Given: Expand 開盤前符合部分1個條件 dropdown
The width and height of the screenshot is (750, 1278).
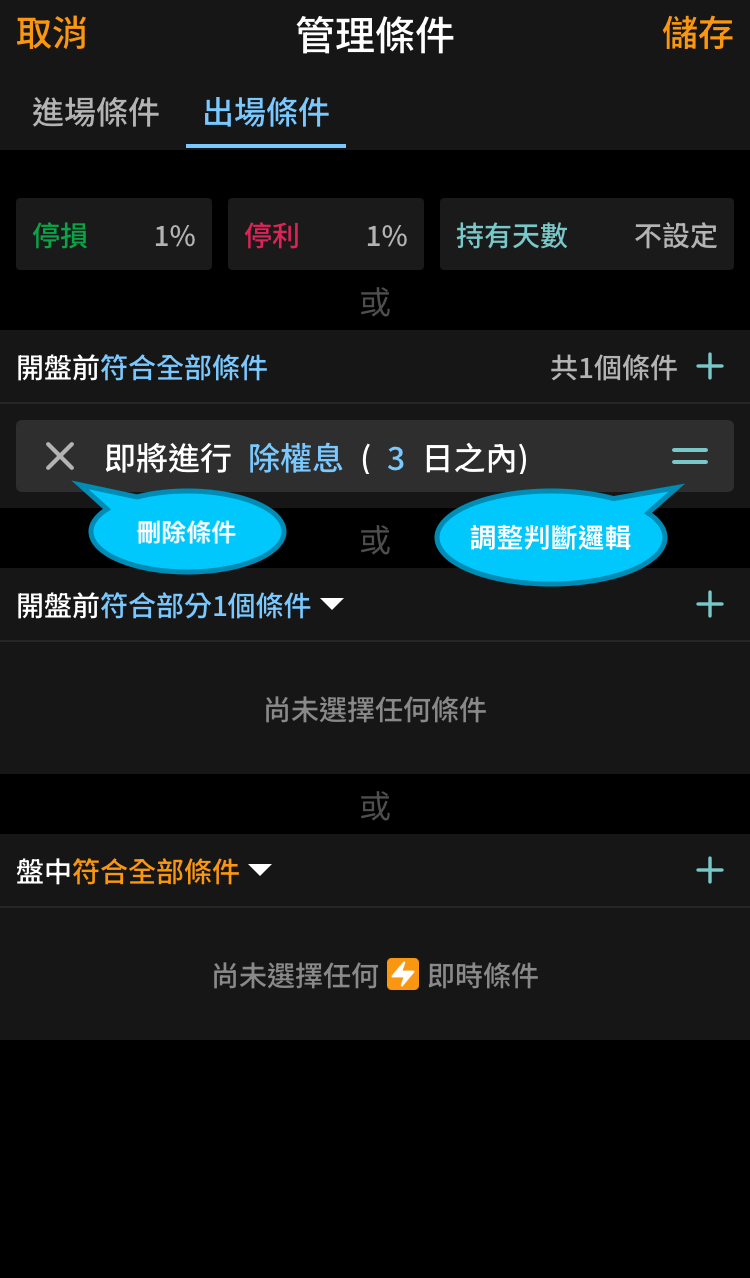Looking at the screenshot, I should pos(332,604).
